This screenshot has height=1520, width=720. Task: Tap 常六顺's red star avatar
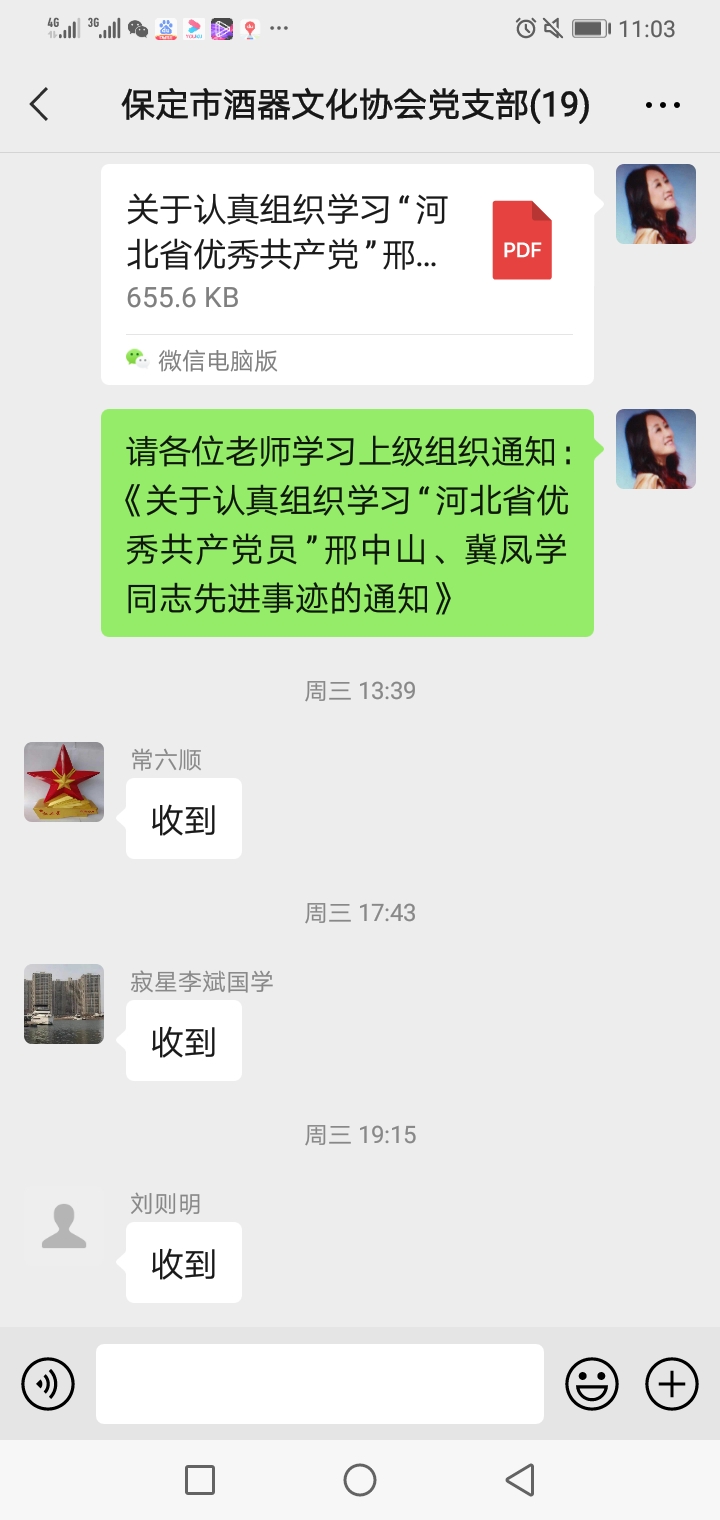coord(64,782)
